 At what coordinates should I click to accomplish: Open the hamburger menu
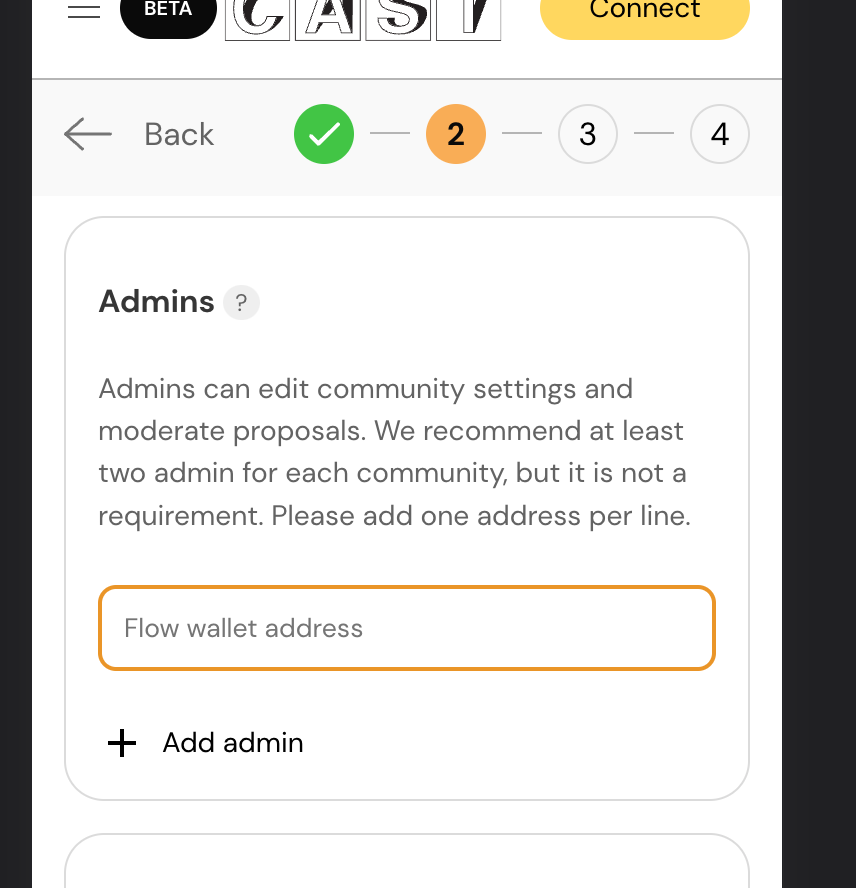[x=84, y=10]
